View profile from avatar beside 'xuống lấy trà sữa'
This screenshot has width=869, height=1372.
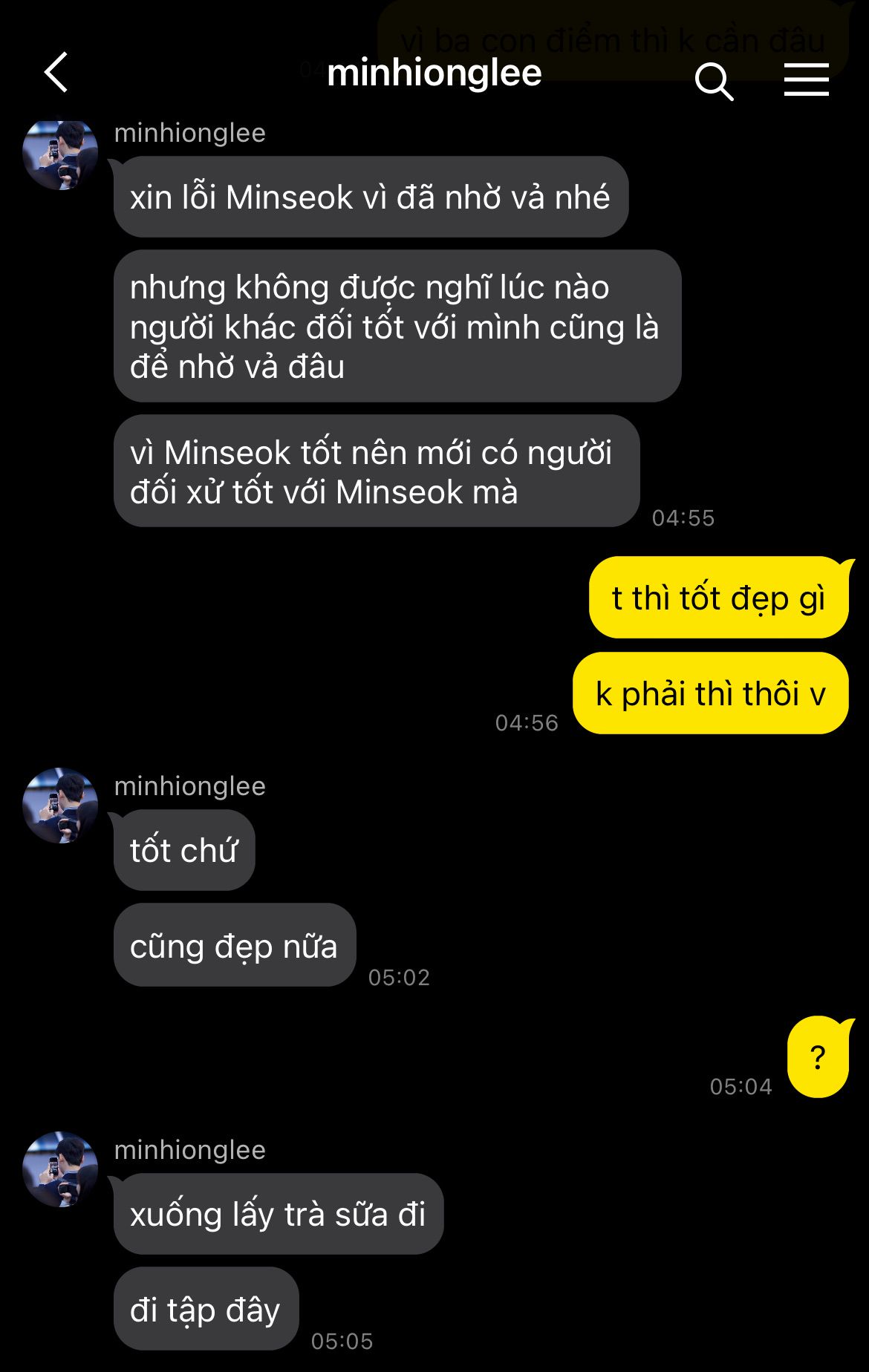(60, 1169)
